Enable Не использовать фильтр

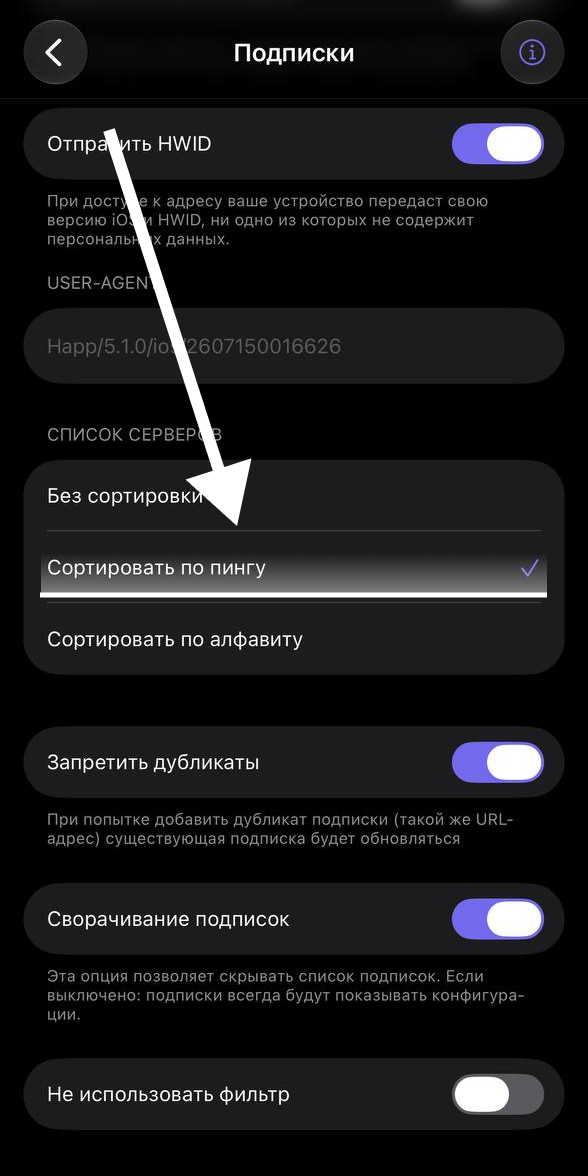497,1094
